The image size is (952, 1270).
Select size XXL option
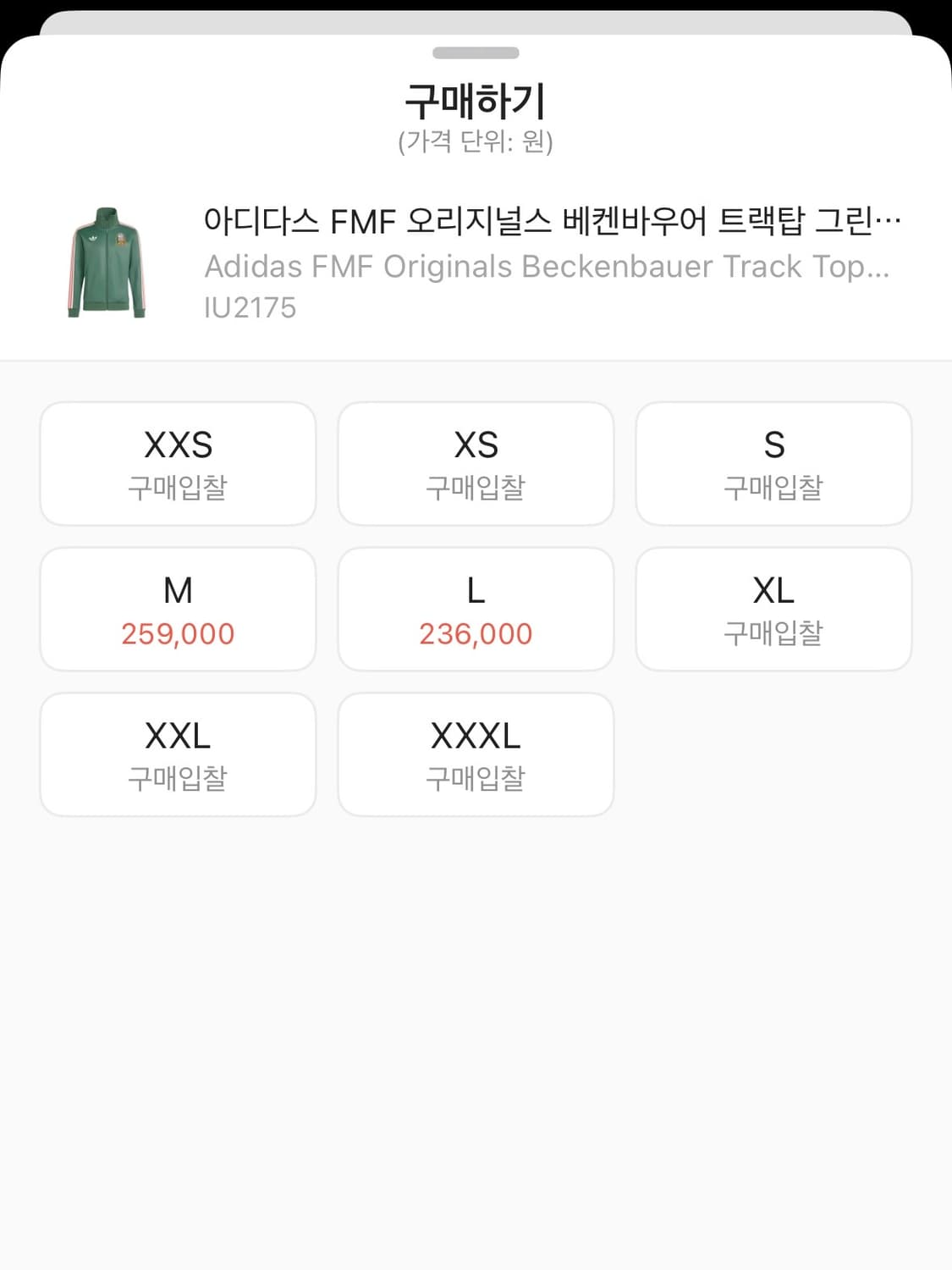178,754
